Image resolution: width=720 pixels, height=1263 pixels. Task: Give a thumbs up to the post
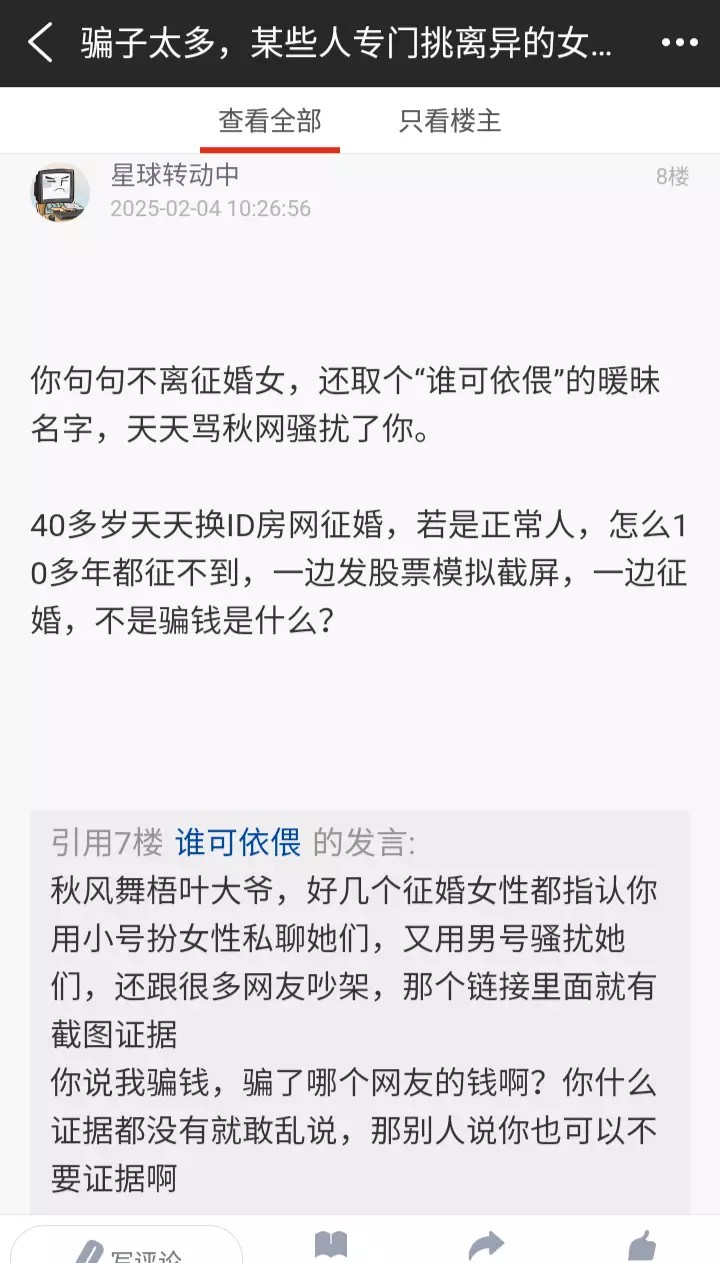(641, 1246)
